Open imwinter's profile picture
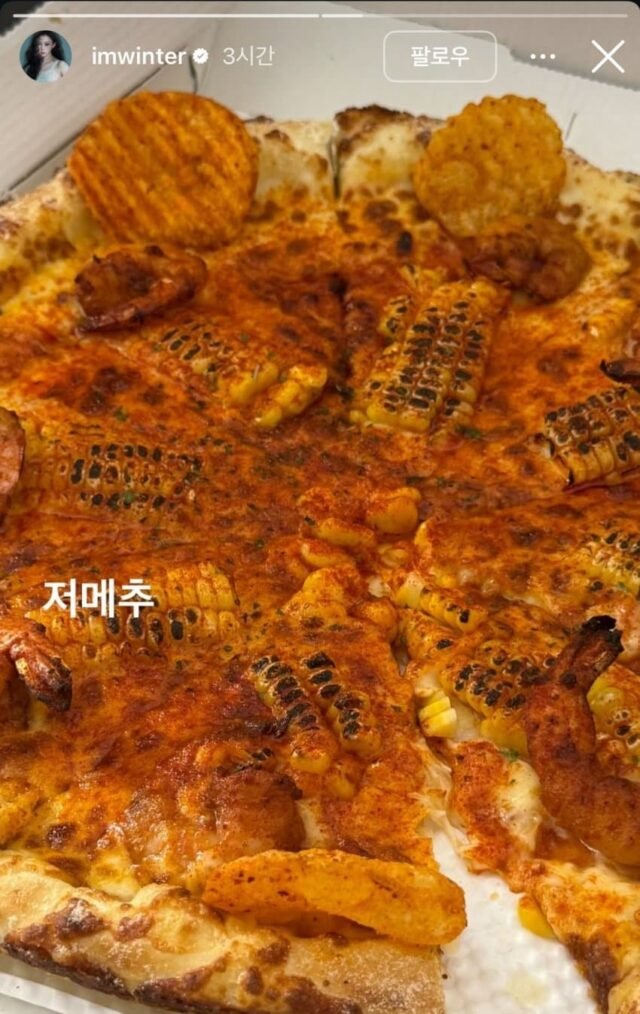This screenshot has height=1014, width=640. [x=45, y=56]
